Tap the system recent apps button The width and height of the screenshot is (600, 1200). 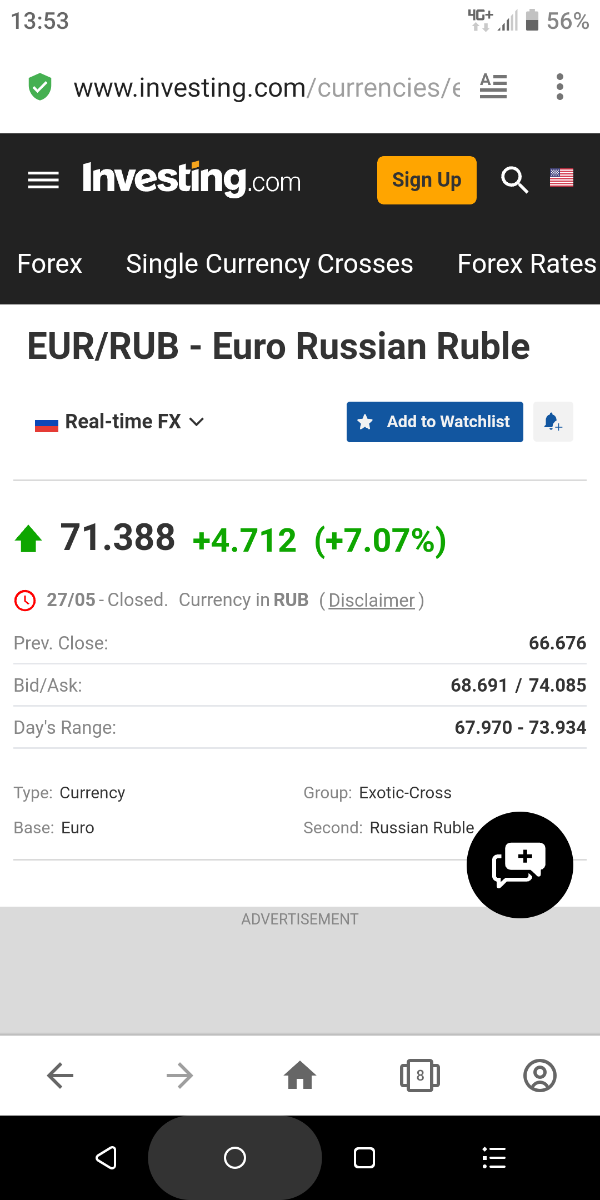(x=364, y=1158)
